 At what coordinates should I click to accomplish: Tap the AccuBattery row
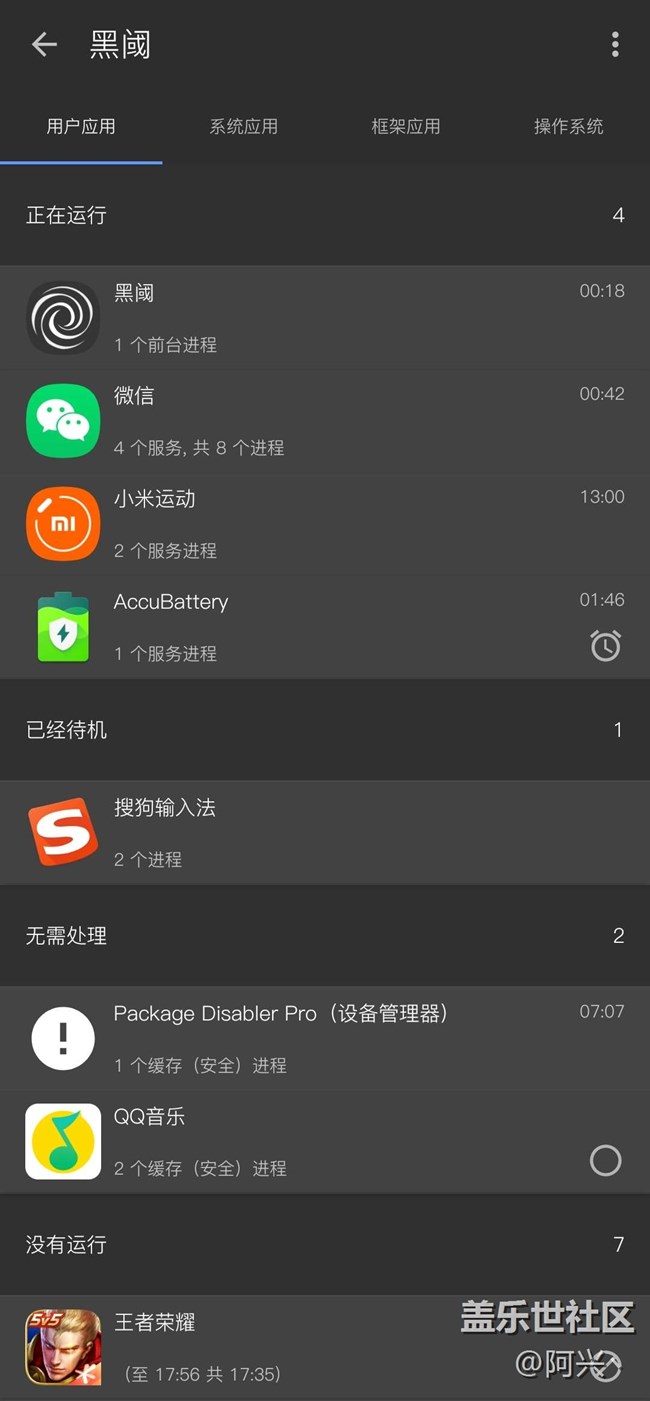point(325,627)
